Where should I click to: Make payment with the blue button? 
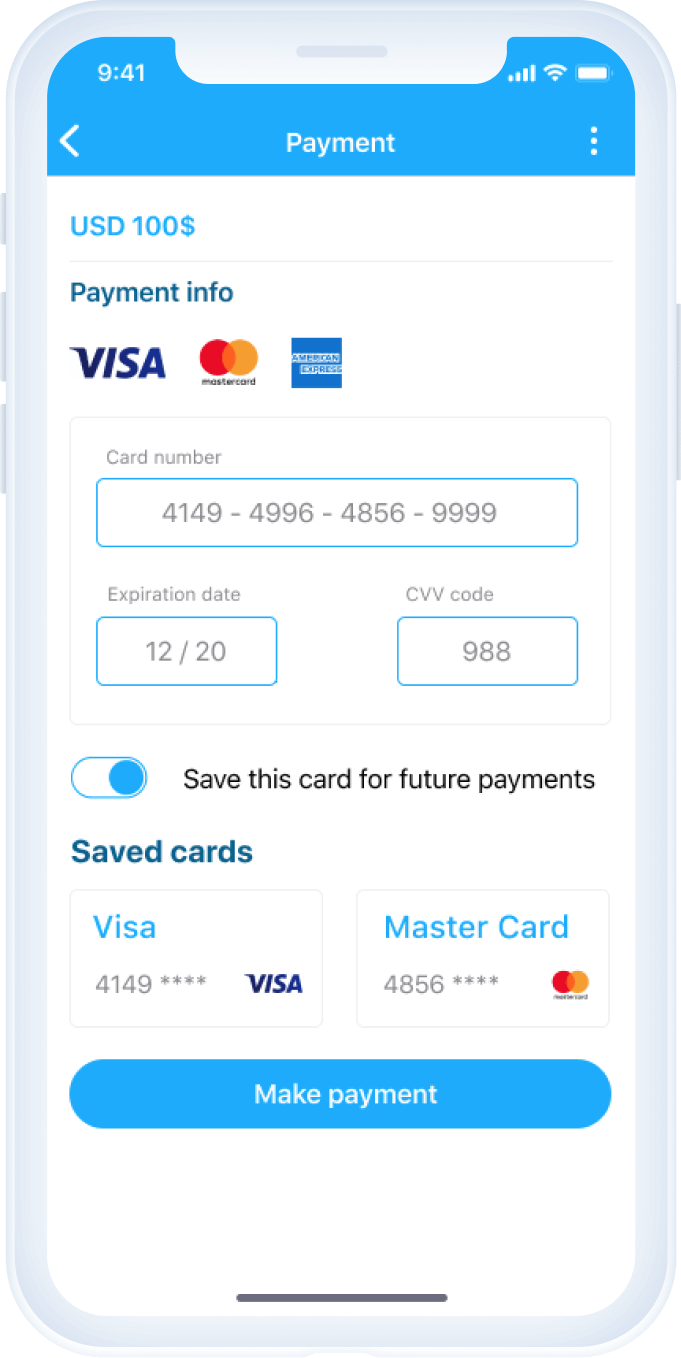(340, 1094)
